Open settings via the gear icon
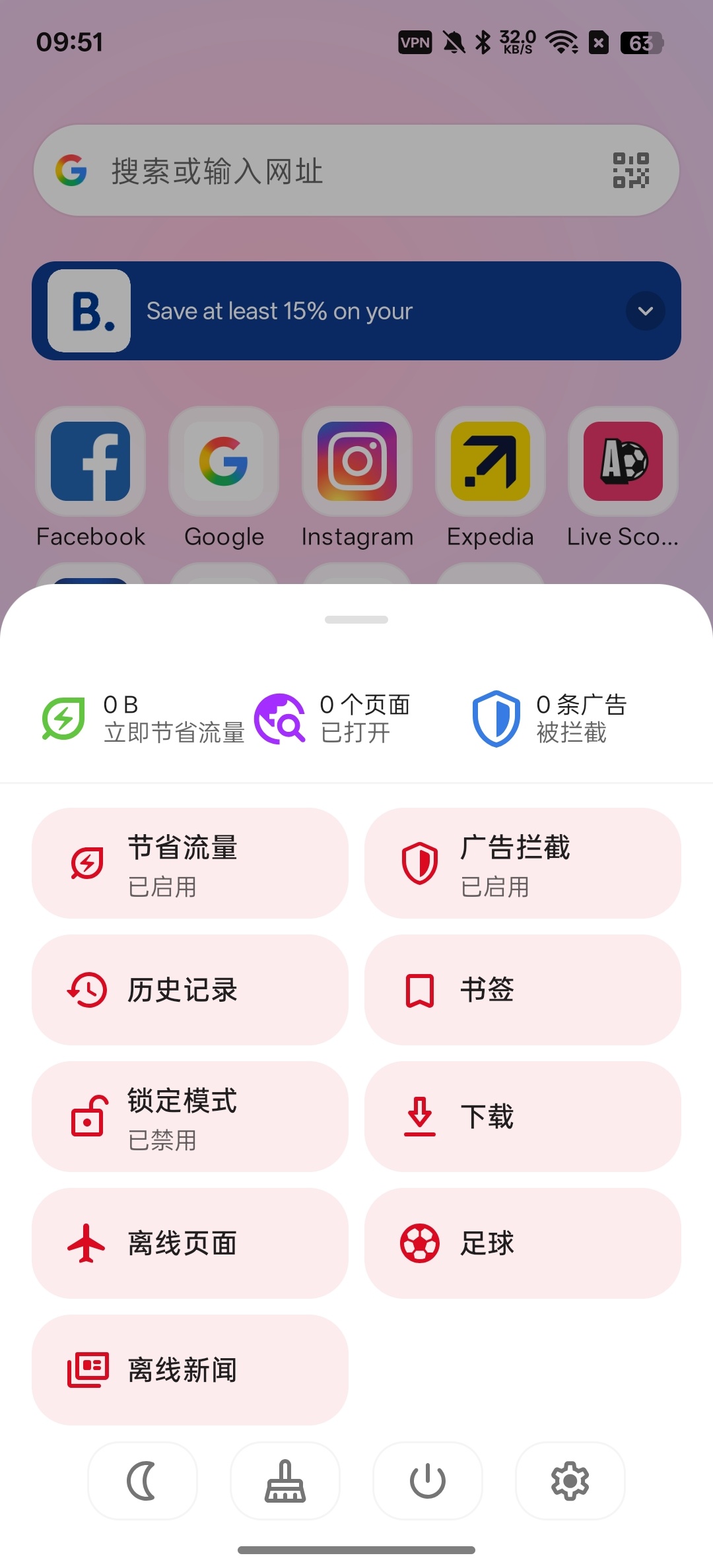 click(570, 1481)
